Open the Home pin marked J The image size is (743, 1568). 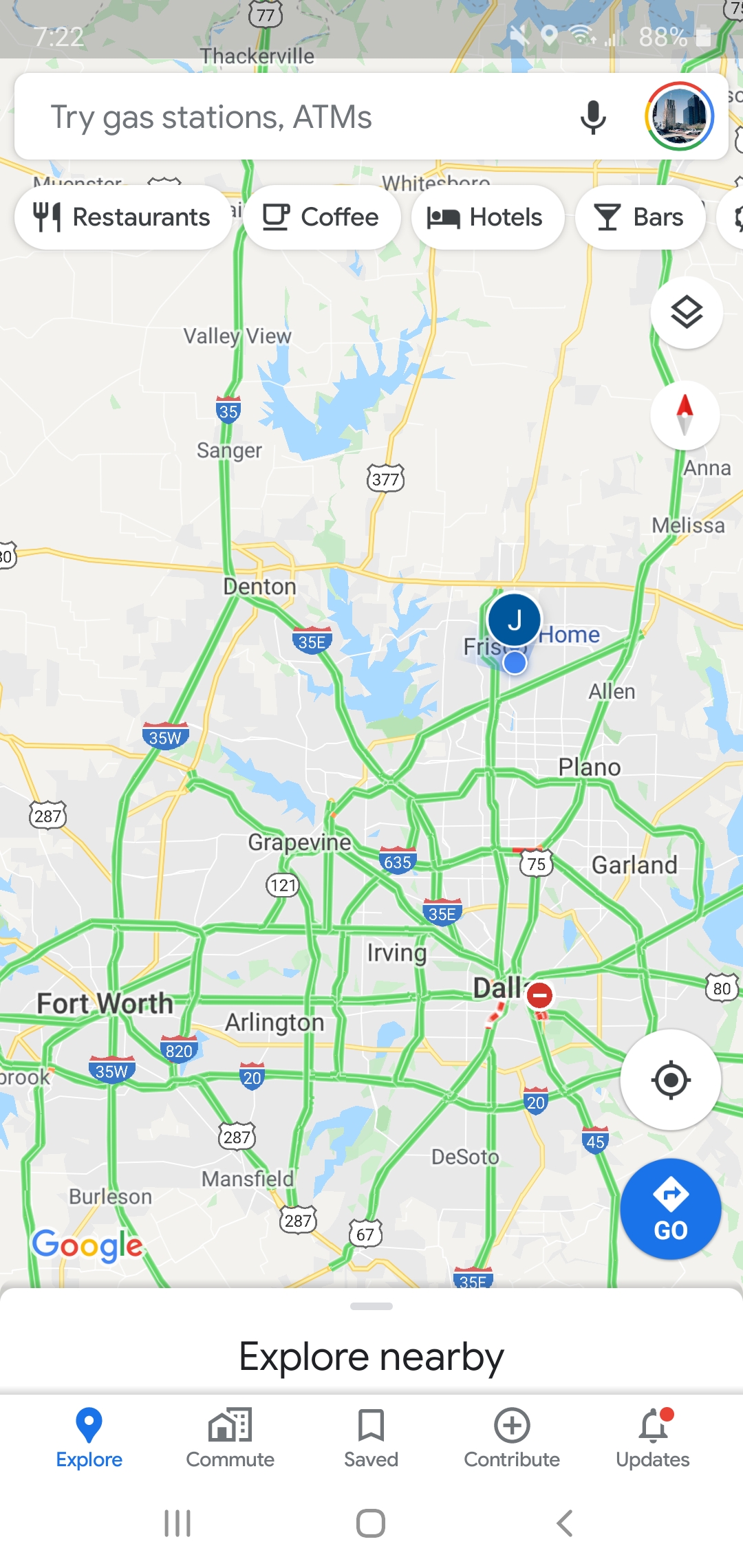coord(515,620)
